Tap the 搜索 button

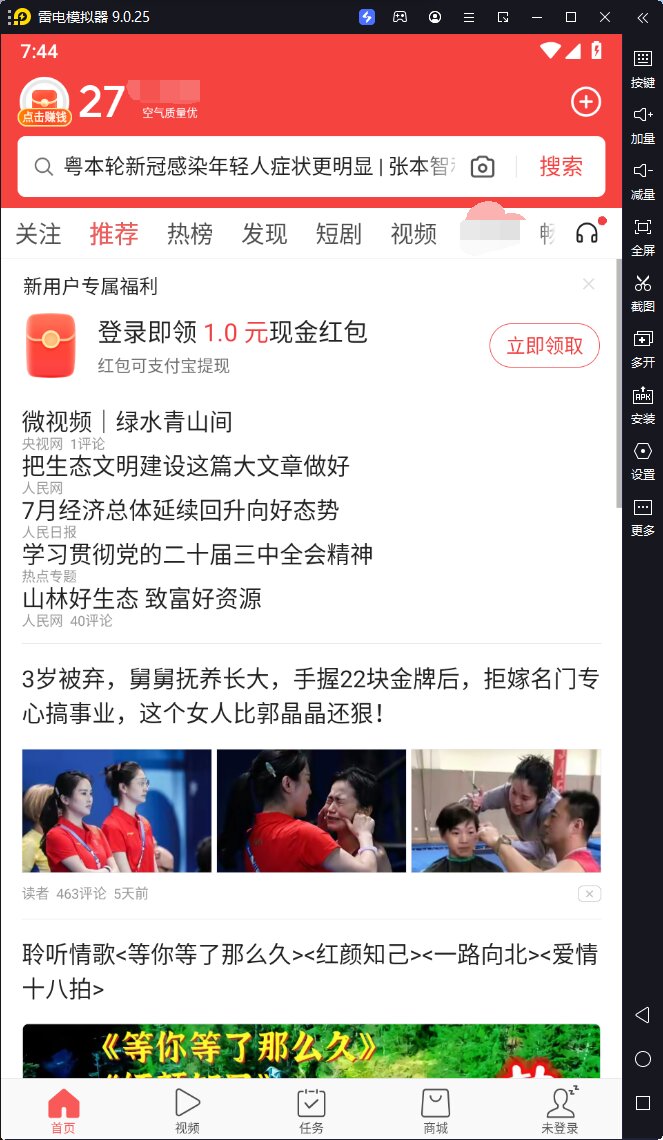(560, 167)
